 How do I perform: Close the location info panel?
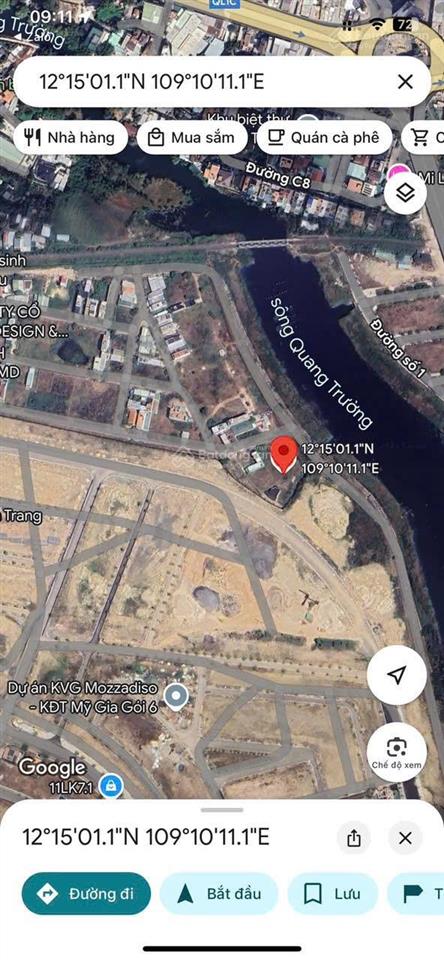tap(405, 838)
